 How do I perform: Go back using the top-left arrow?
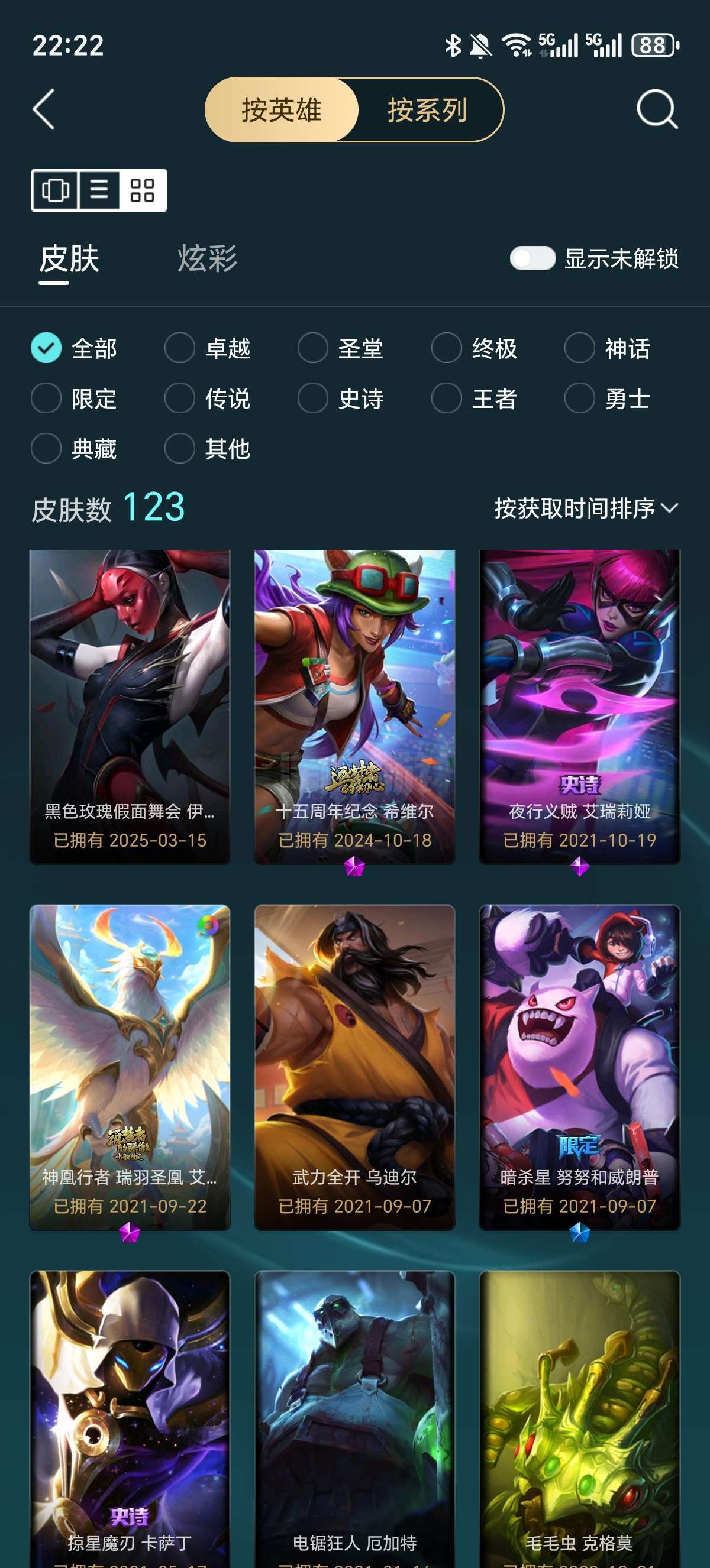(x=44, y=109)
